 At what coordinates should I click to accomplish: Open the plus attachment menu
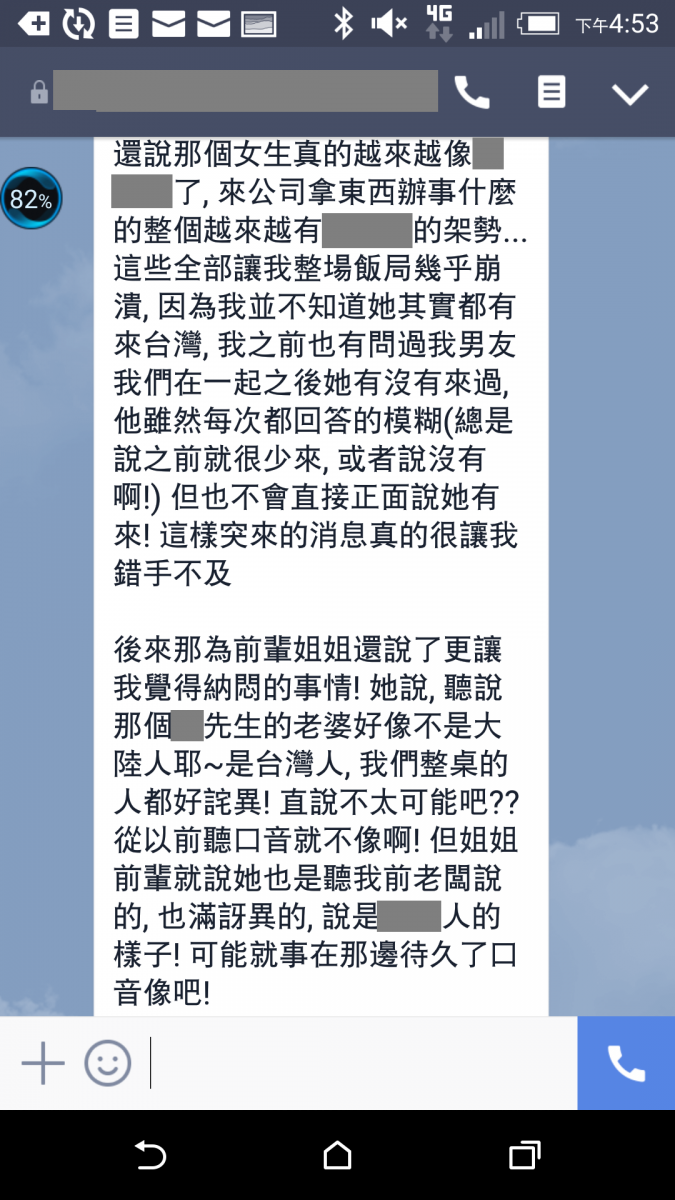point(43,1063)
